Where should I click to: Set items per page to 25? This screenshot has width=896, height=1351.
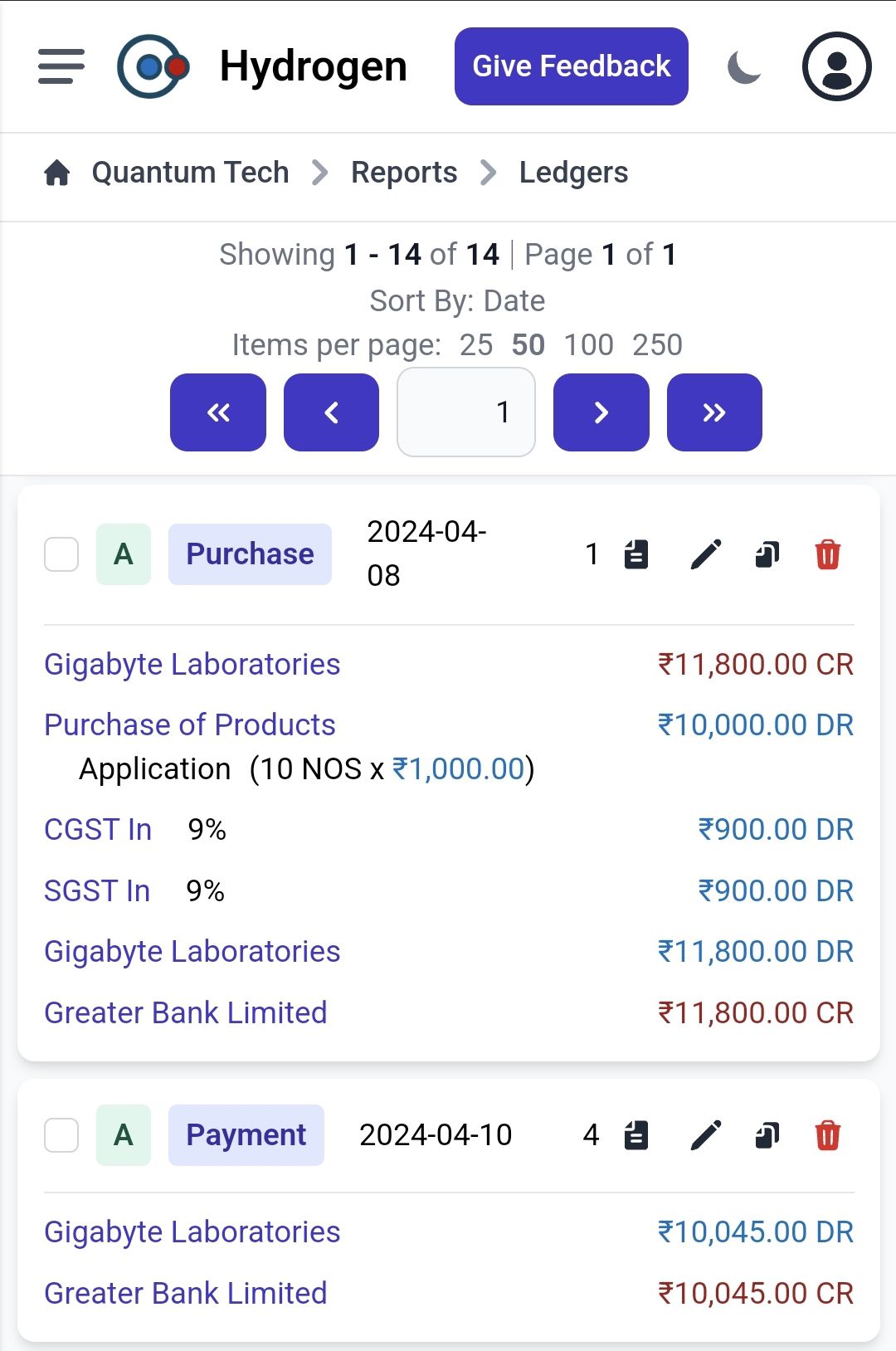[476, 345]
